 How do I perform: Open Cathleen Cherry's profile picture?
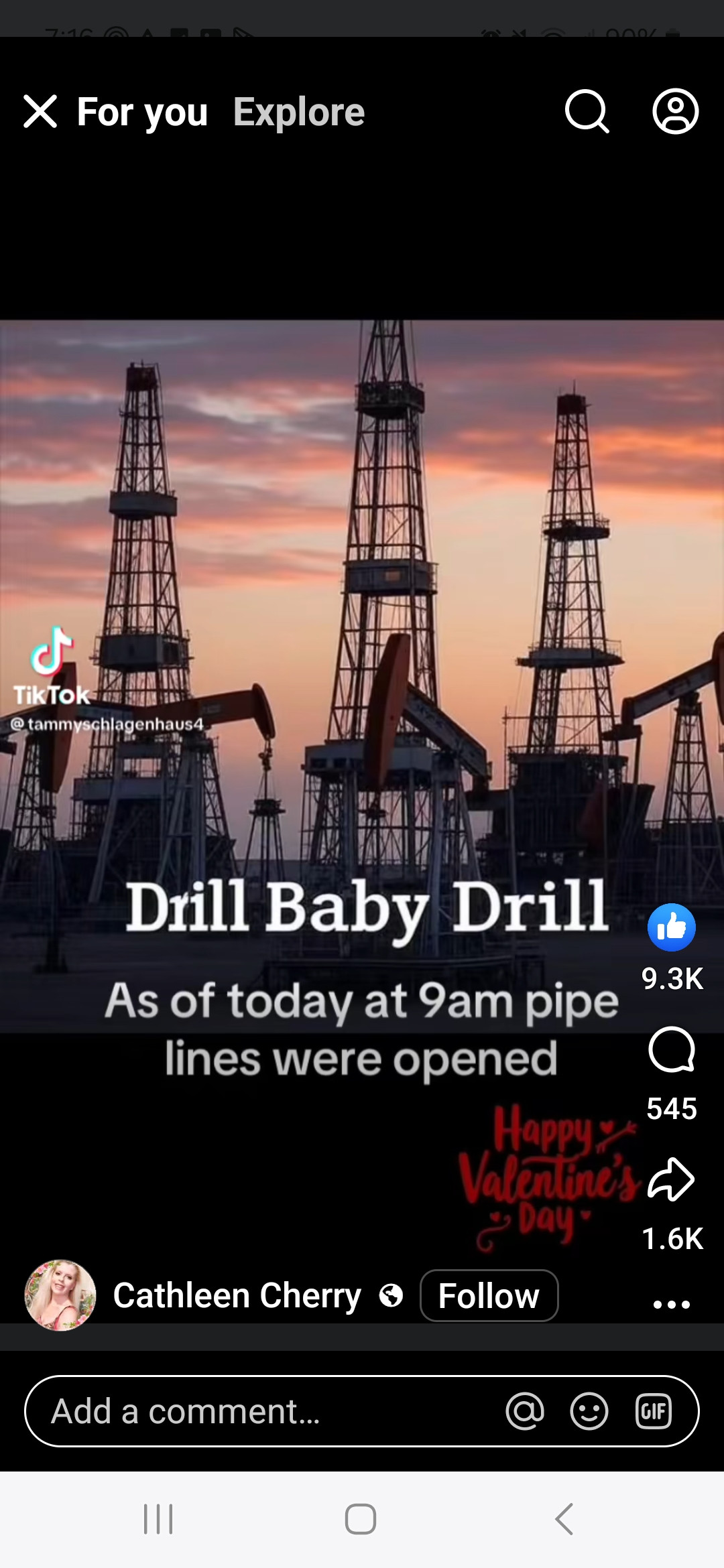60,1295
